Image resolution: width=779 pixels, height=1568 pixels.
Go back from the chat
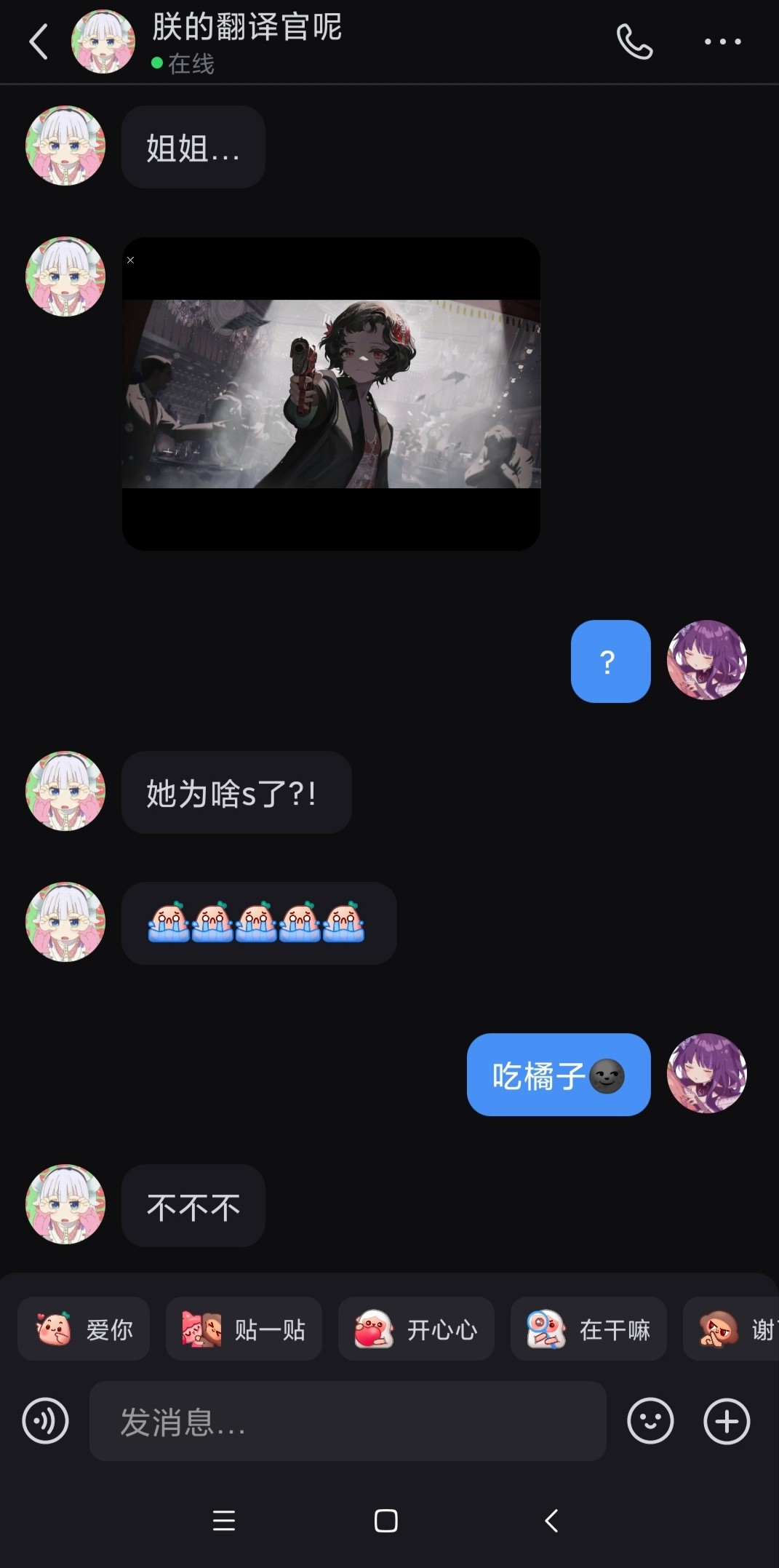(39, 41)
